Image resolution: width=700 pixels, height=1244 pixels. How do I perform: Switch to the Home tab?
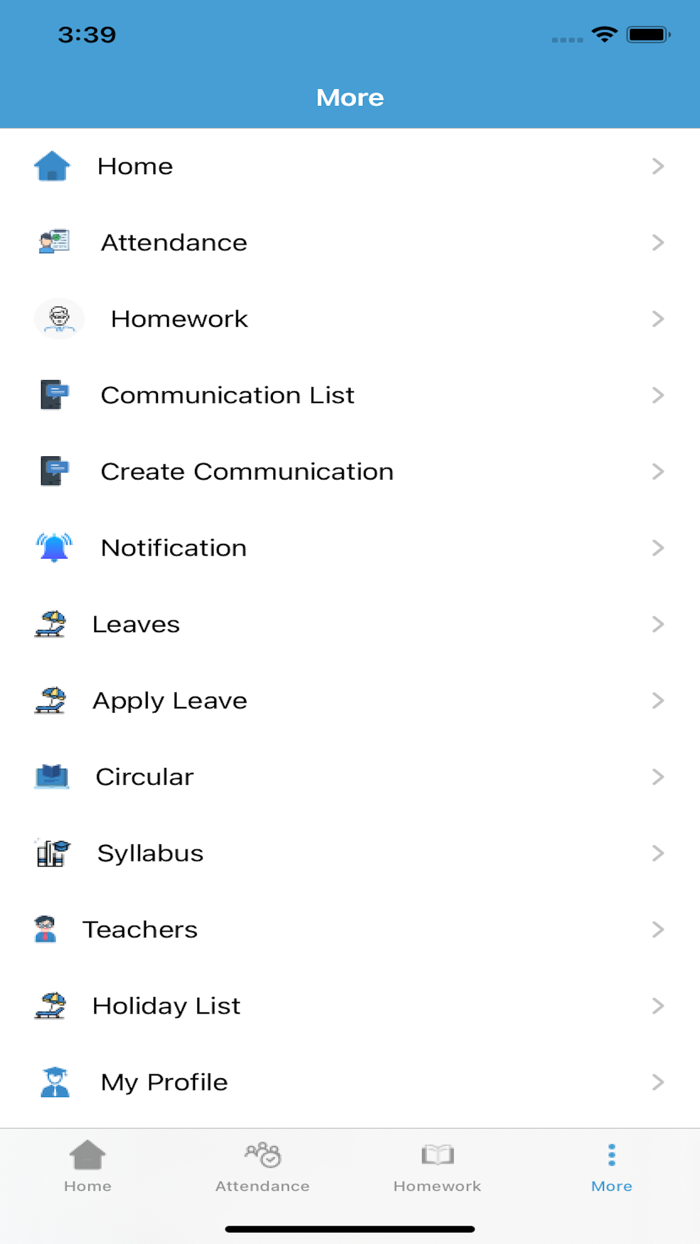pos(88,1167)
